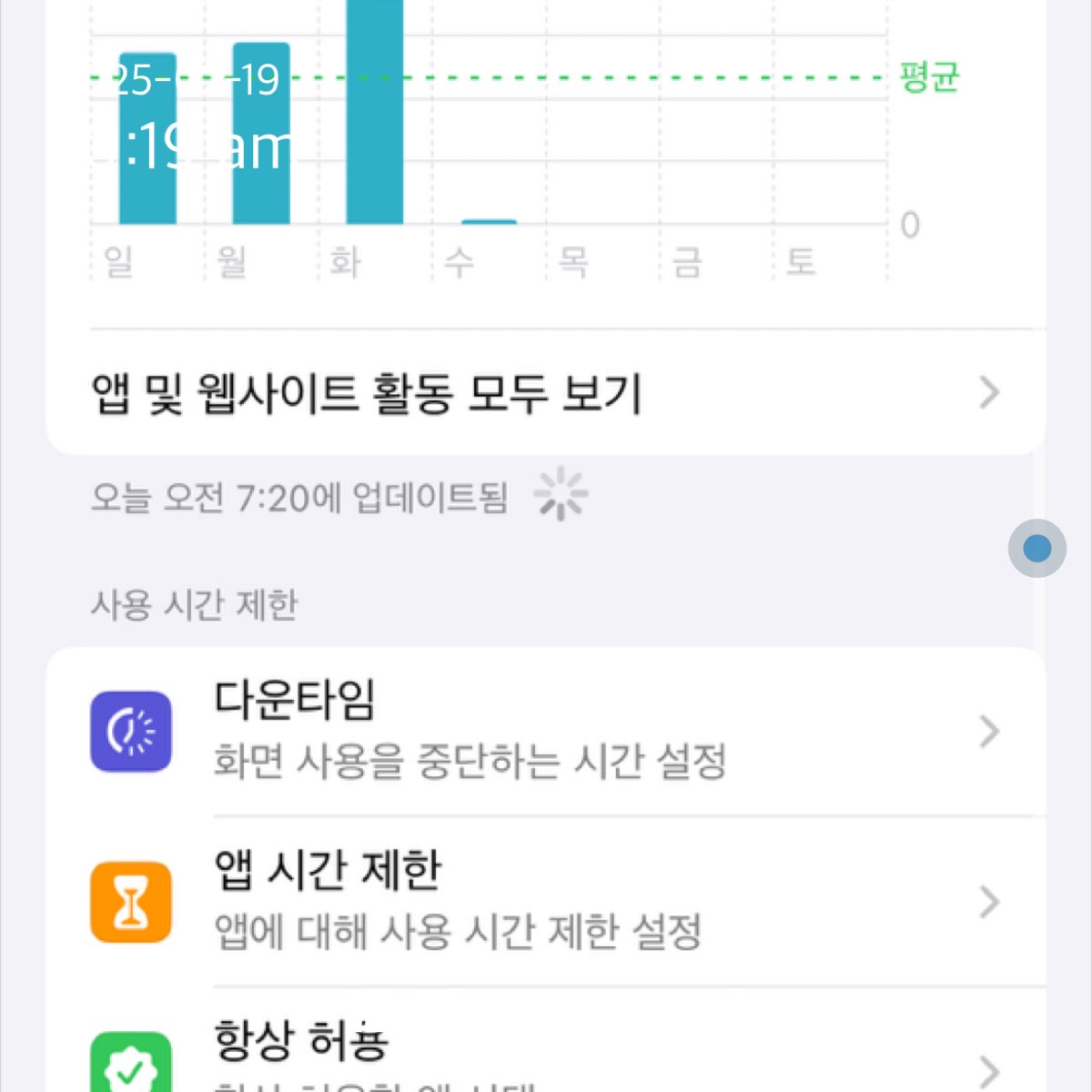Open 다운타임 settings

546,731
